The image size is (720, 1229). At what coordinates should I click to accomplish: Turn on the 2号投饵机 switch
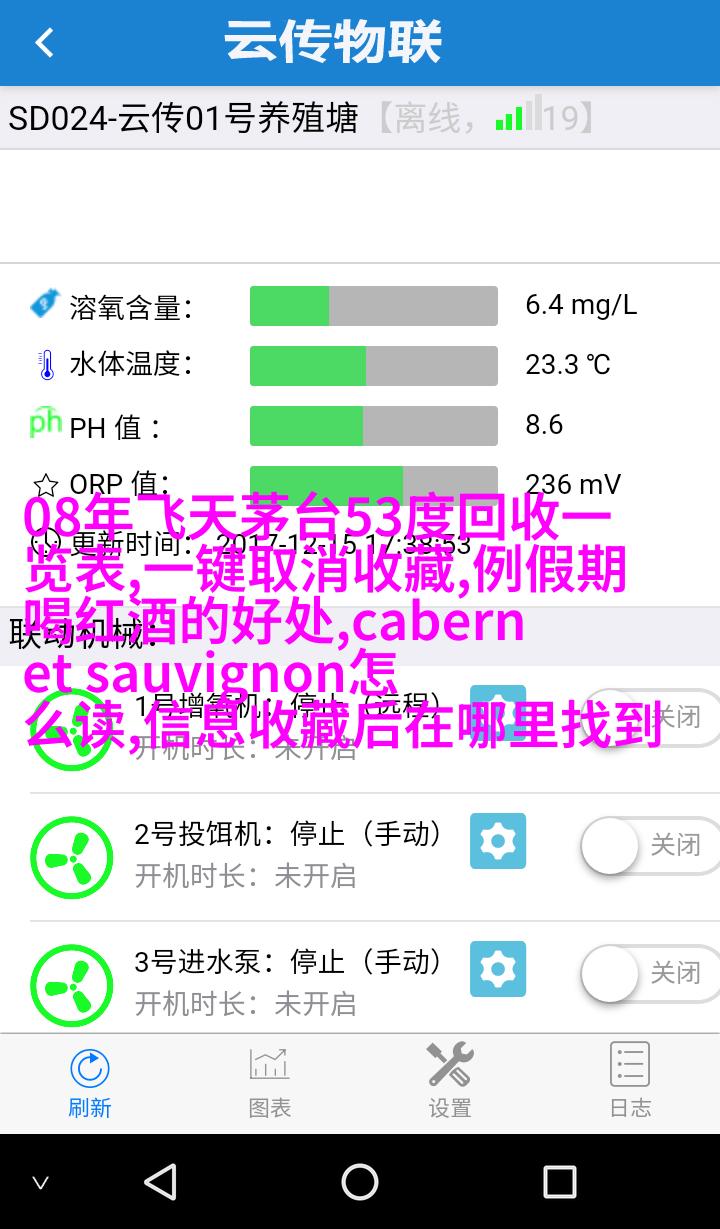[650, 845]
